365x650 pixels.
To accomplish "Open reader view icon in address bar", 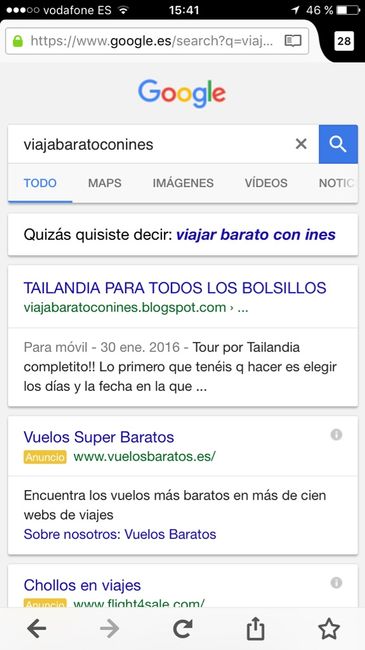I will (x=293, y=41).
